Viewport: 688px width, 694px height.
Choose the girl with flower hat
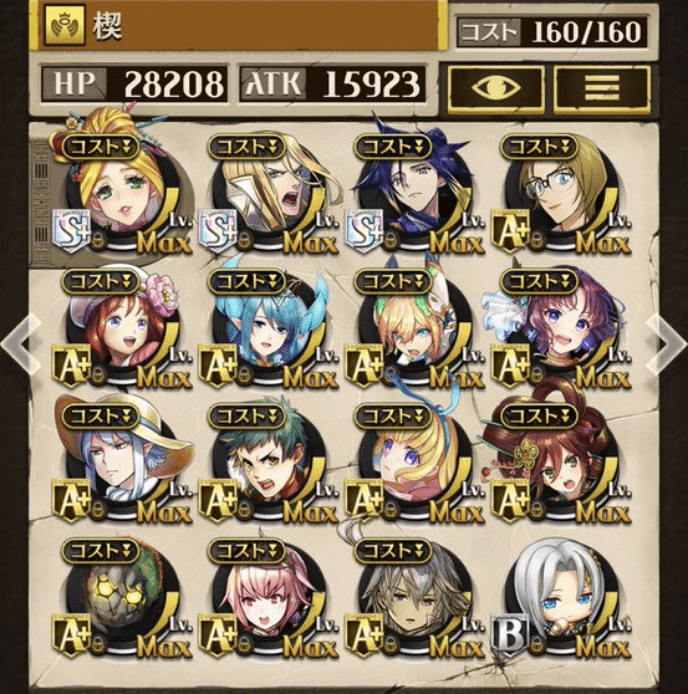click(120, 330)
